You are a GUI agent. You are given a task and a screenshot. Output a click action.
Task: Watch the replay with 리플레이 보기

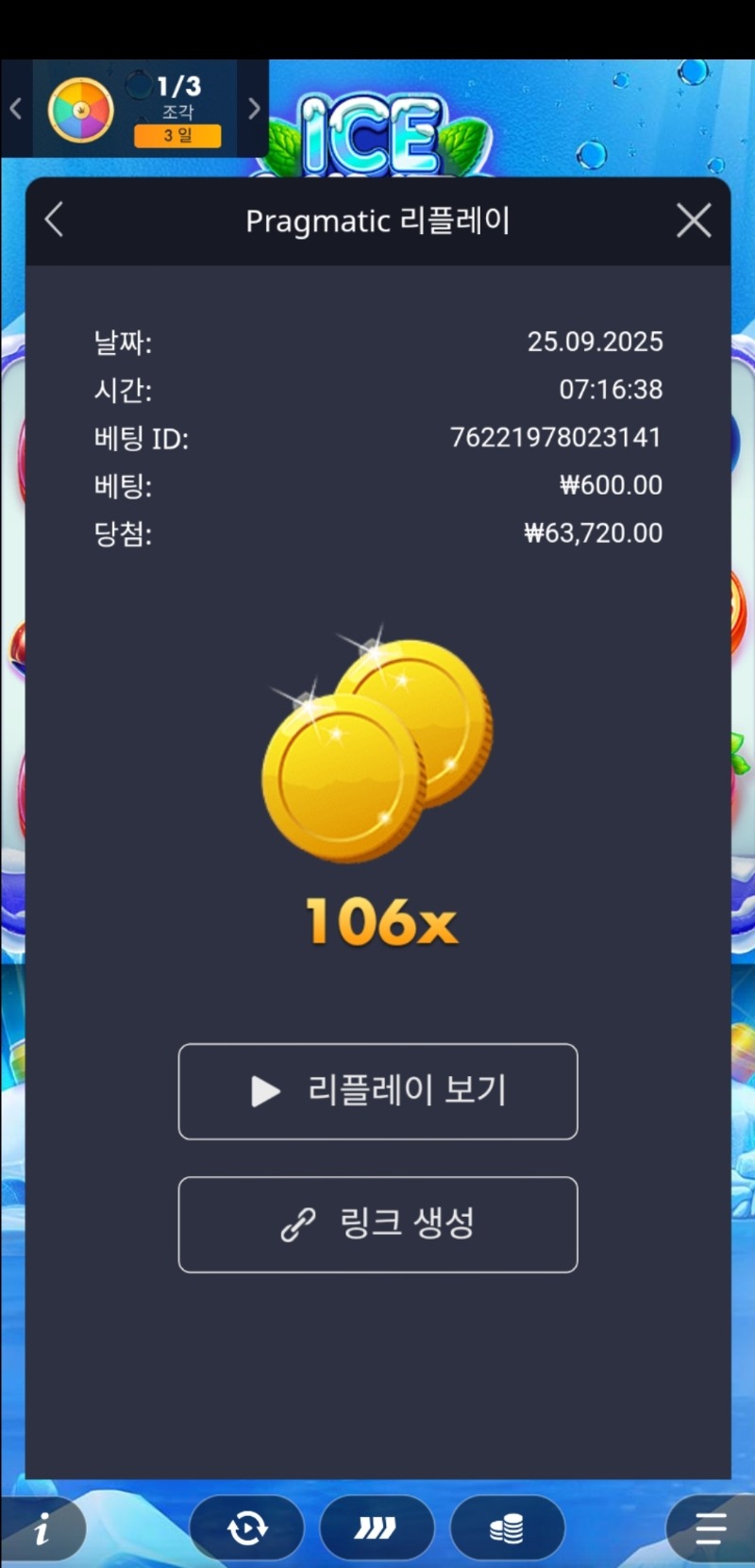point(377,1091)
